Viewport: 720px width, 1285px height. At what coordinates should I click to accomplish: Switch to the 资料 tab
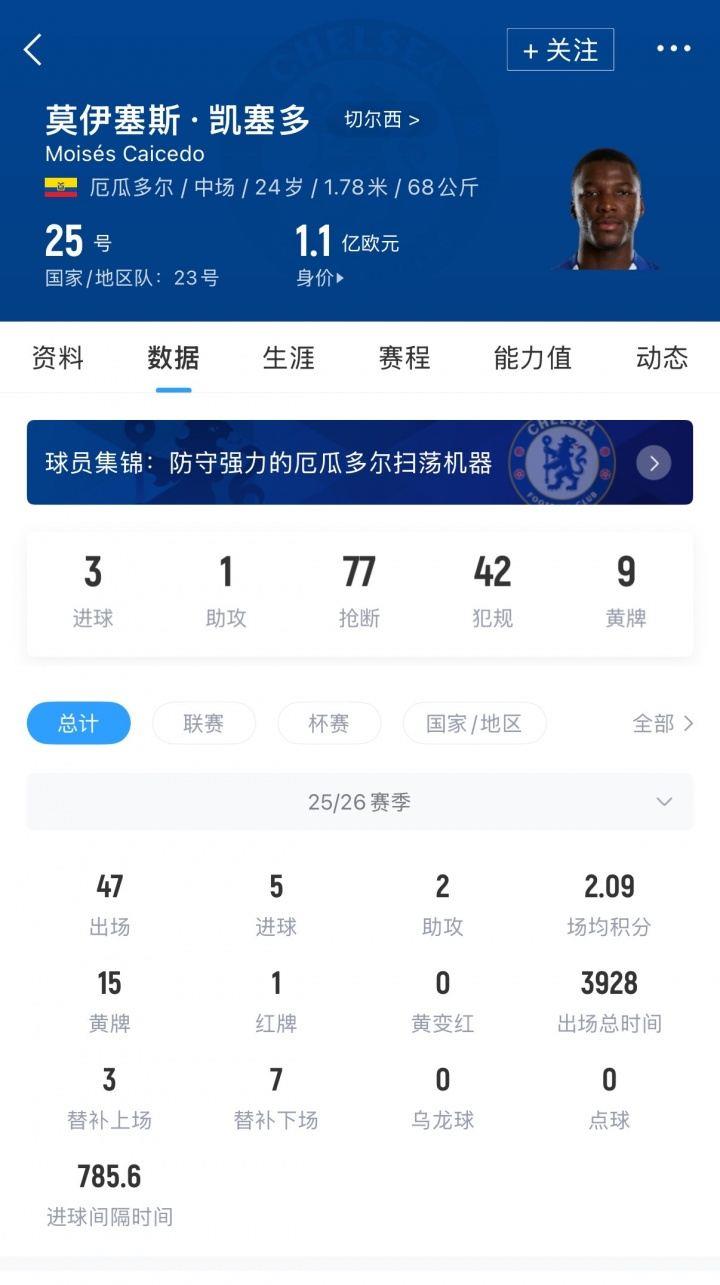click(58, 358)
